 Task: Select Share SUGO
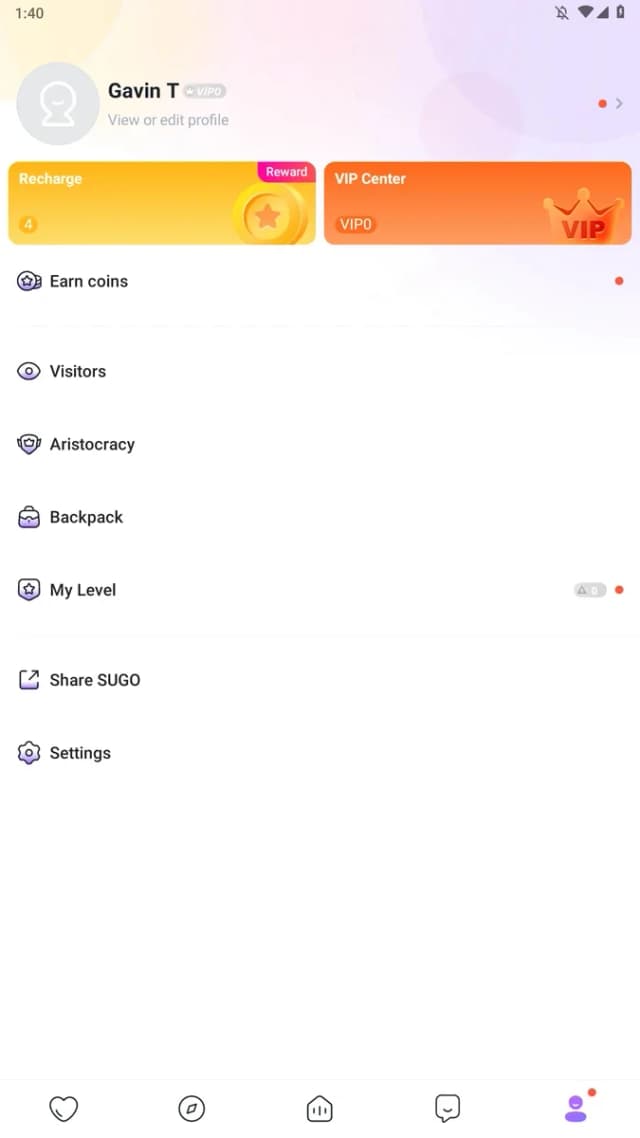[x=320, y=680]
